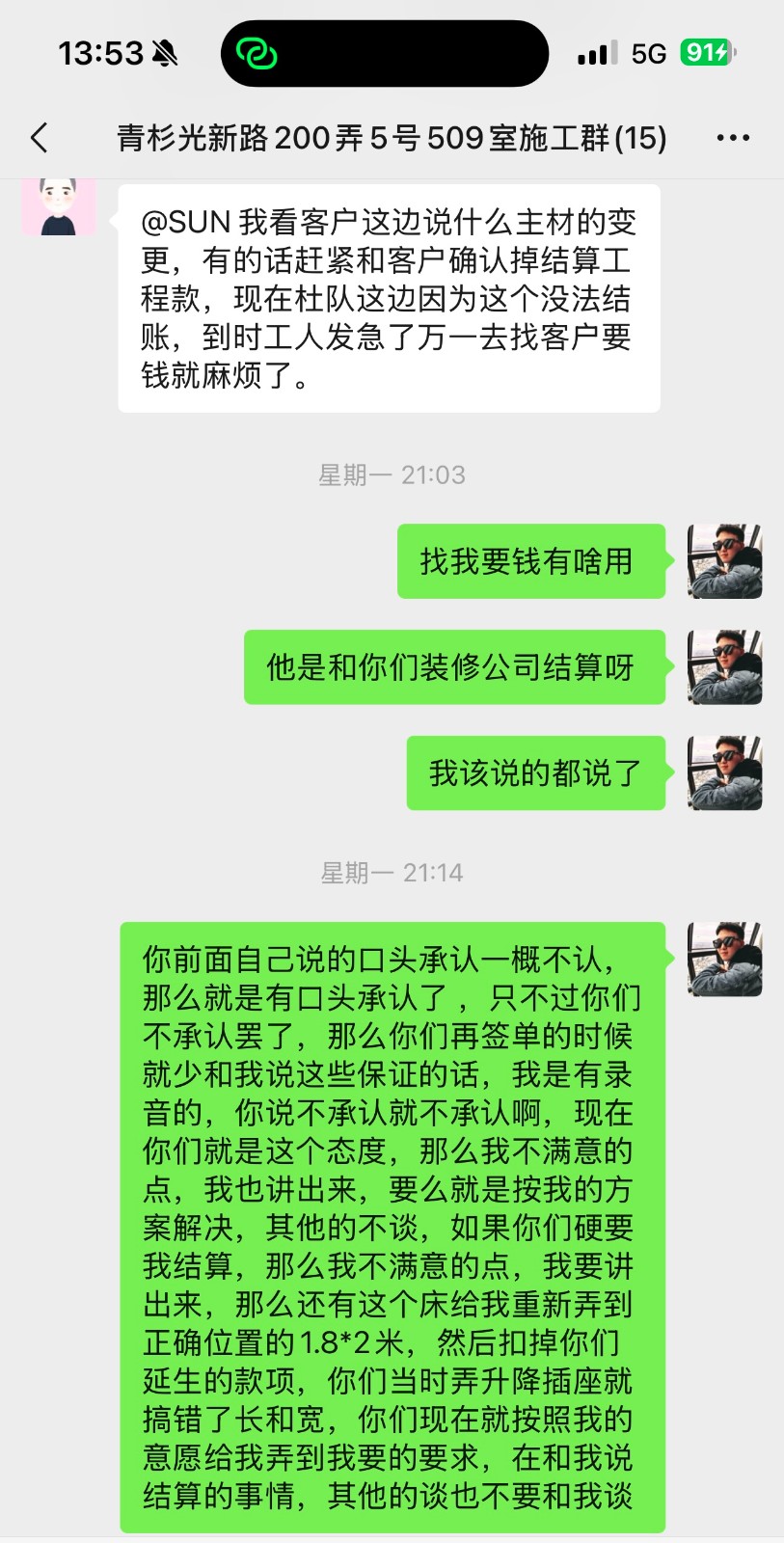Tap the avatar beside '找我要钱有啥用' message
Screen dimensions: 784x1543
point(724,561)
